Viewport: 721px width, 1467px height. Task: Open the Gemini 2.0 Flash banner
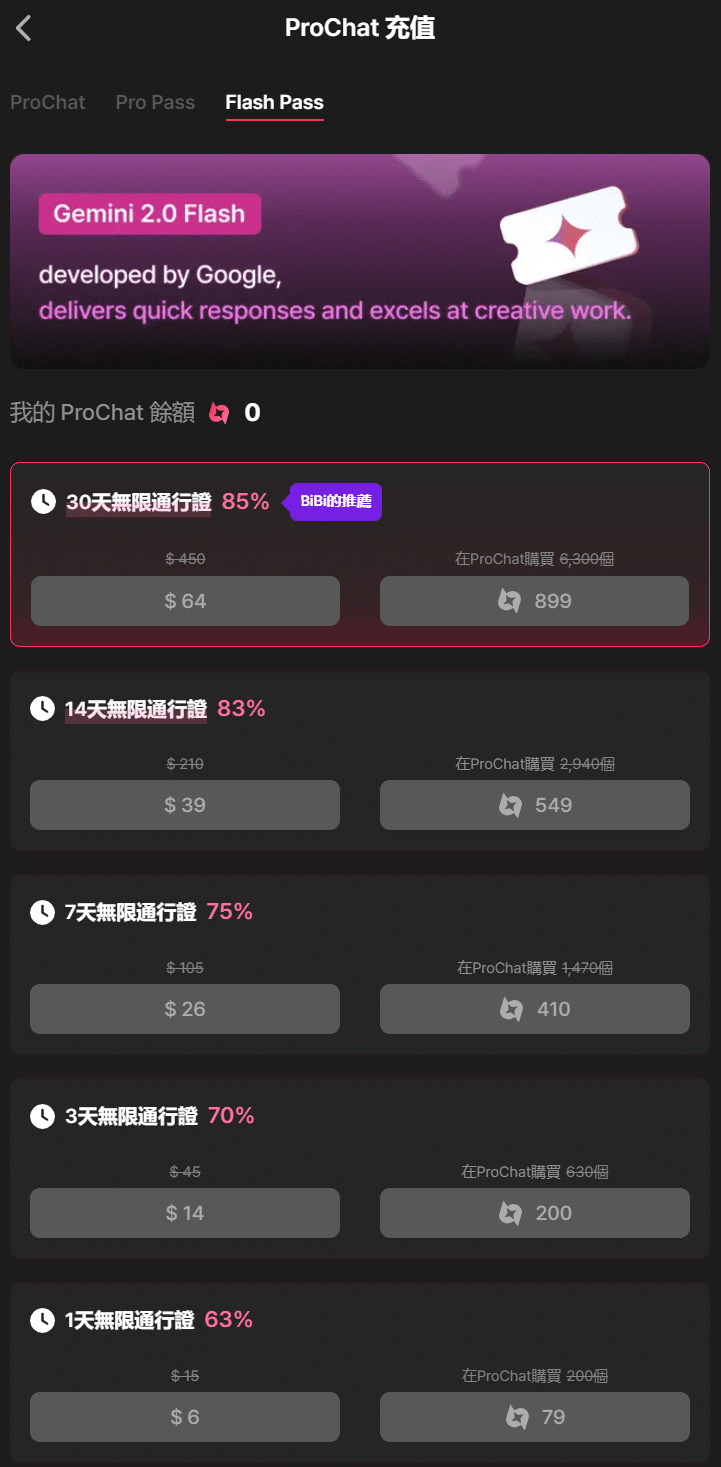pyautogui.click(x=360, y=261)
